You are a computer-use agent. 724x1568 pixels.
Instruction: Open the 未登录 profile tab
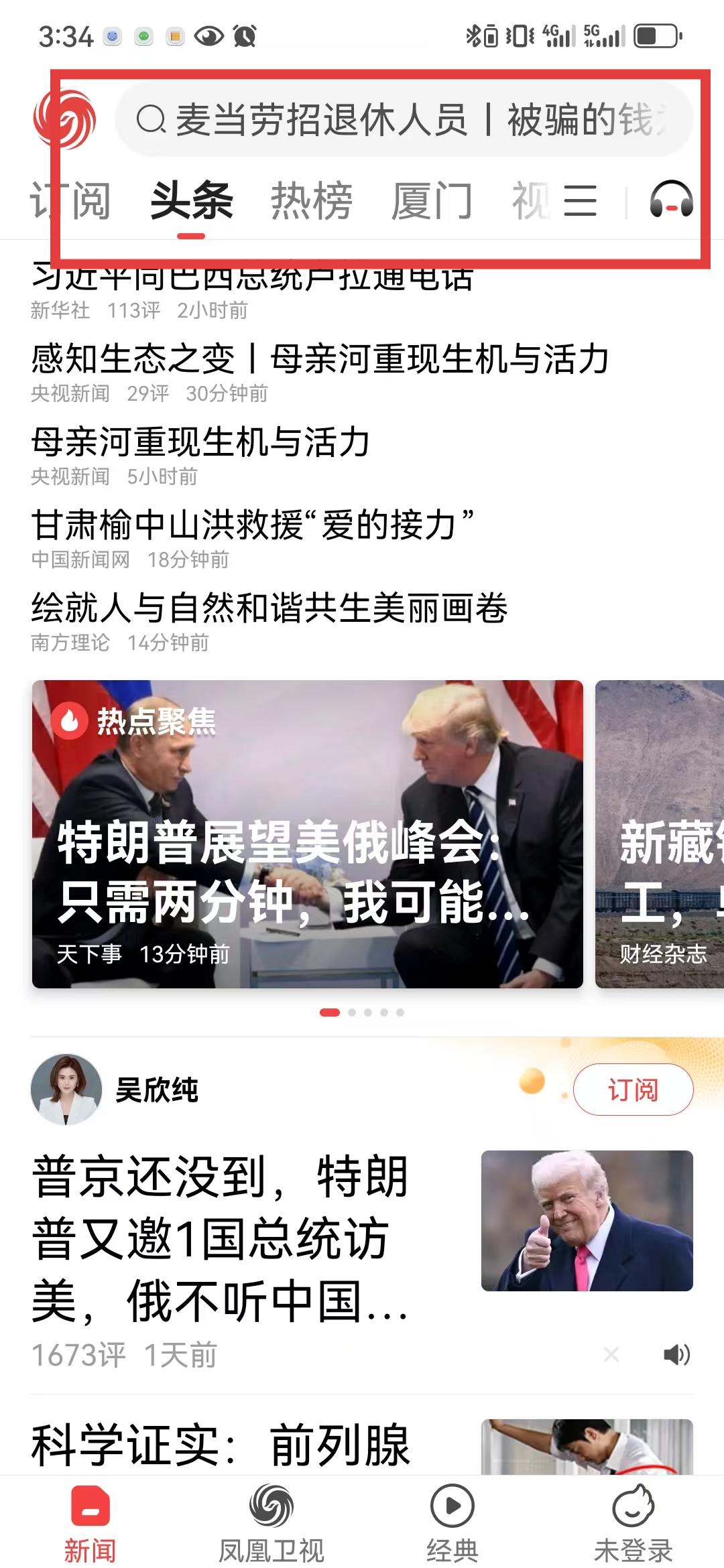pyautogui.click(x=633, y=1522)
